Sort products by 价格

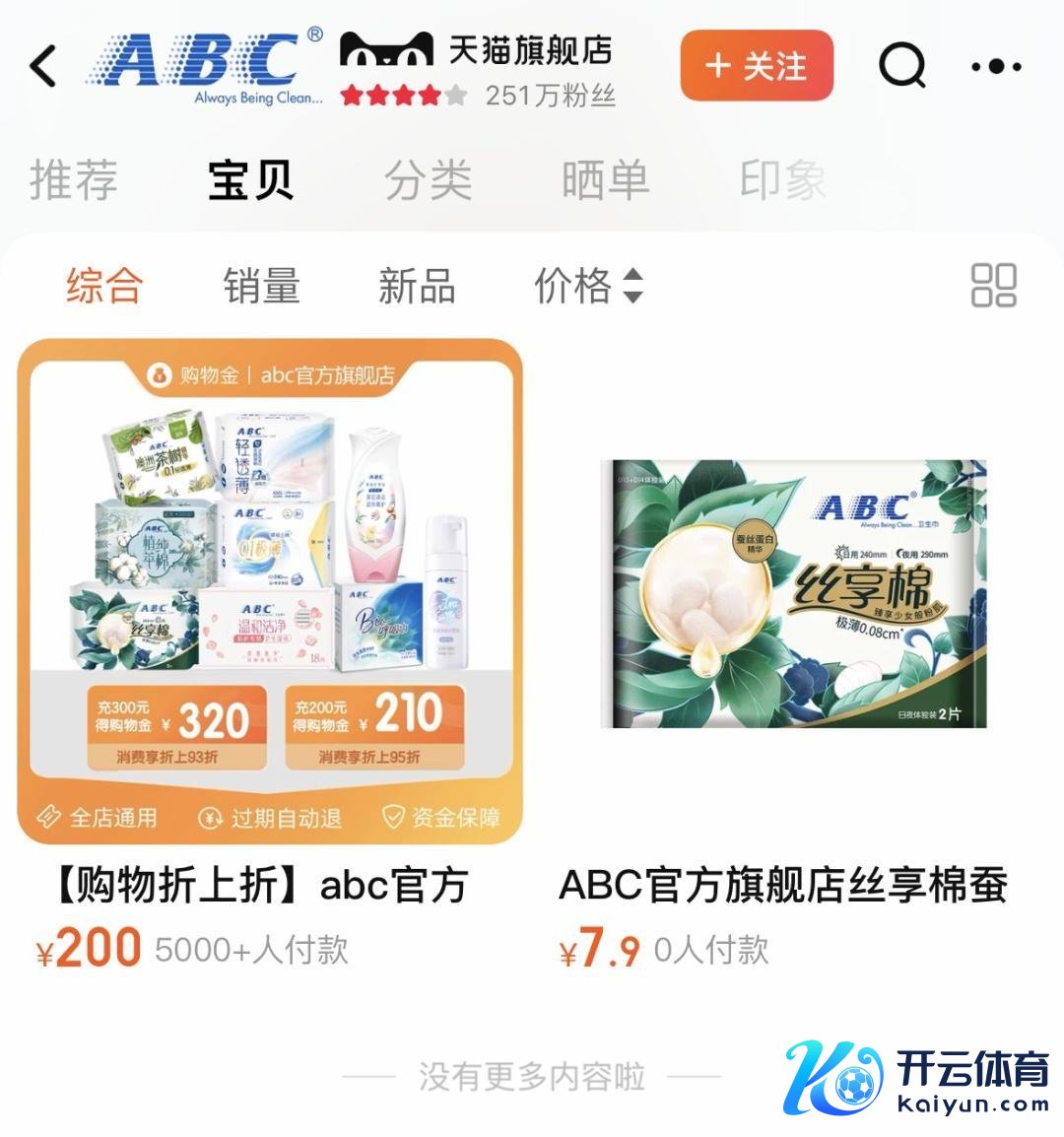click(x=588, y=286)
